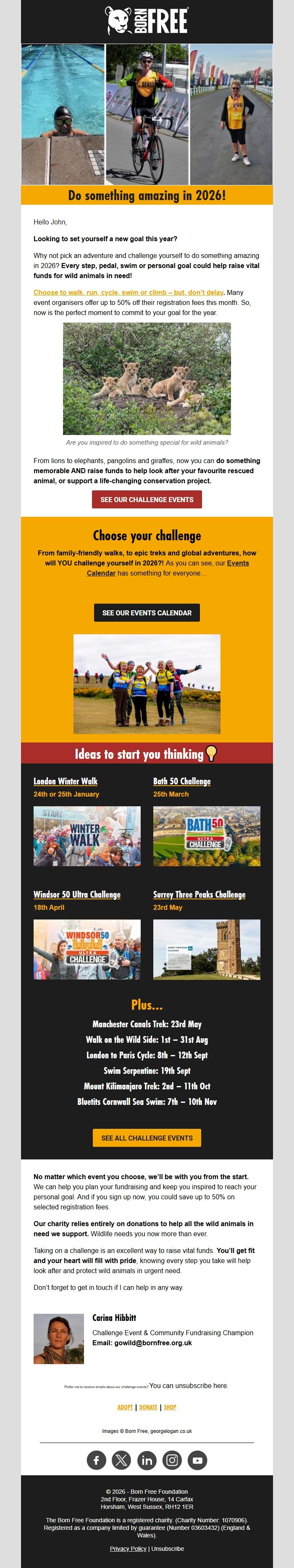Read the Privacy Policy
Viewport: 294px width, 1568px height.
click(128, 1548)
